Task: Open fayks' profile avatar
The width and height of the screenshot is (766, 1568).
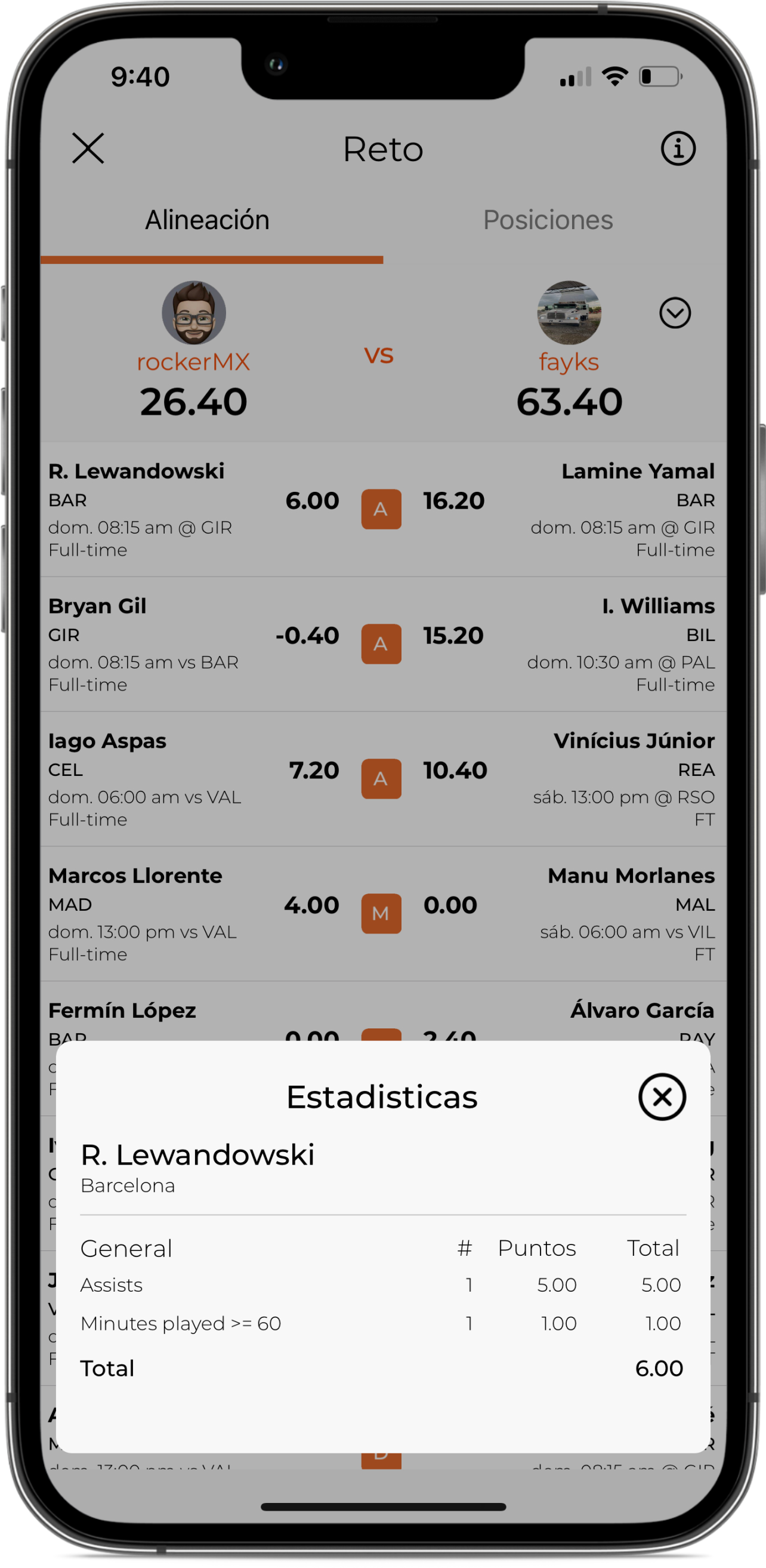Action: pyautogui.click(x=569, y=313)
